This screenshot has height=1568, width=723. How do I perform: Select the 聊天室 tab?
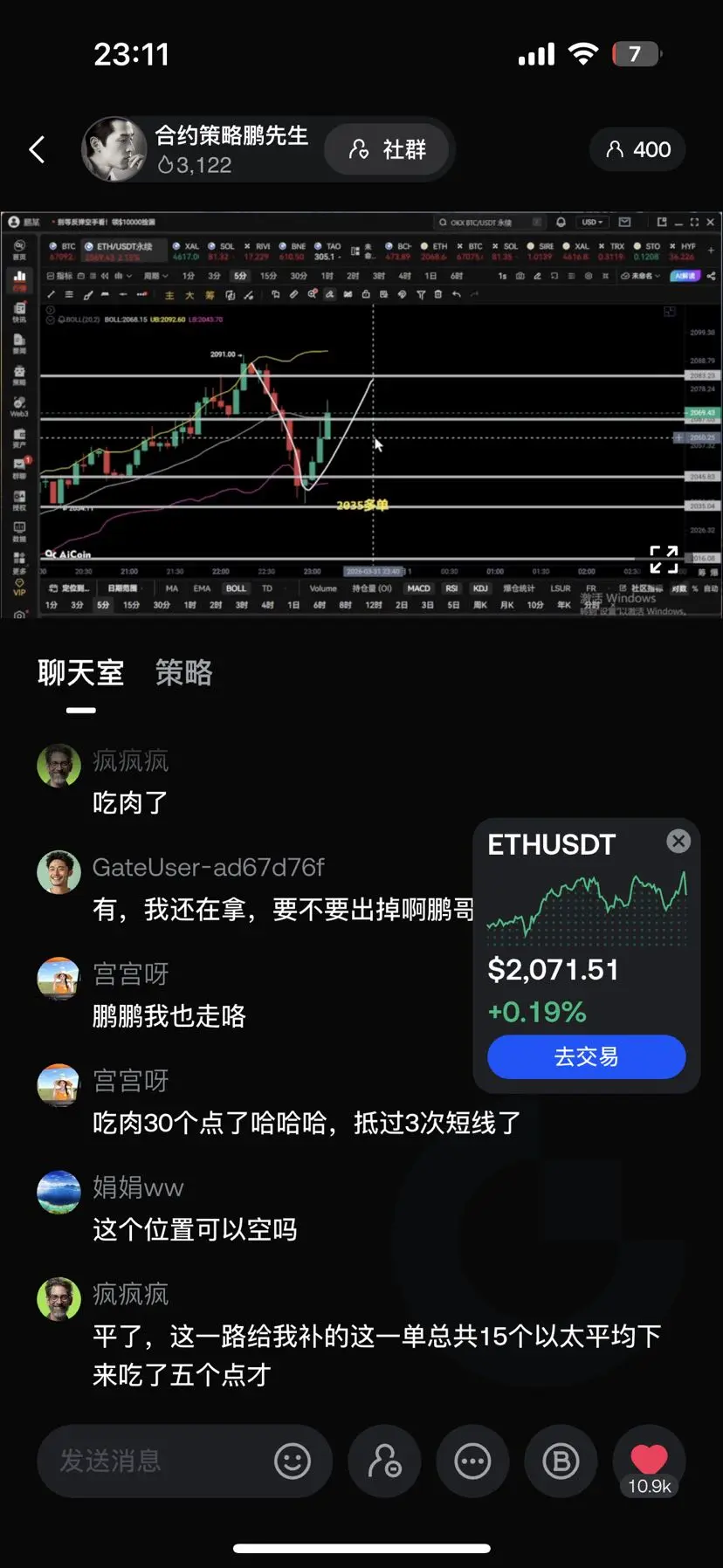[80, 672]
